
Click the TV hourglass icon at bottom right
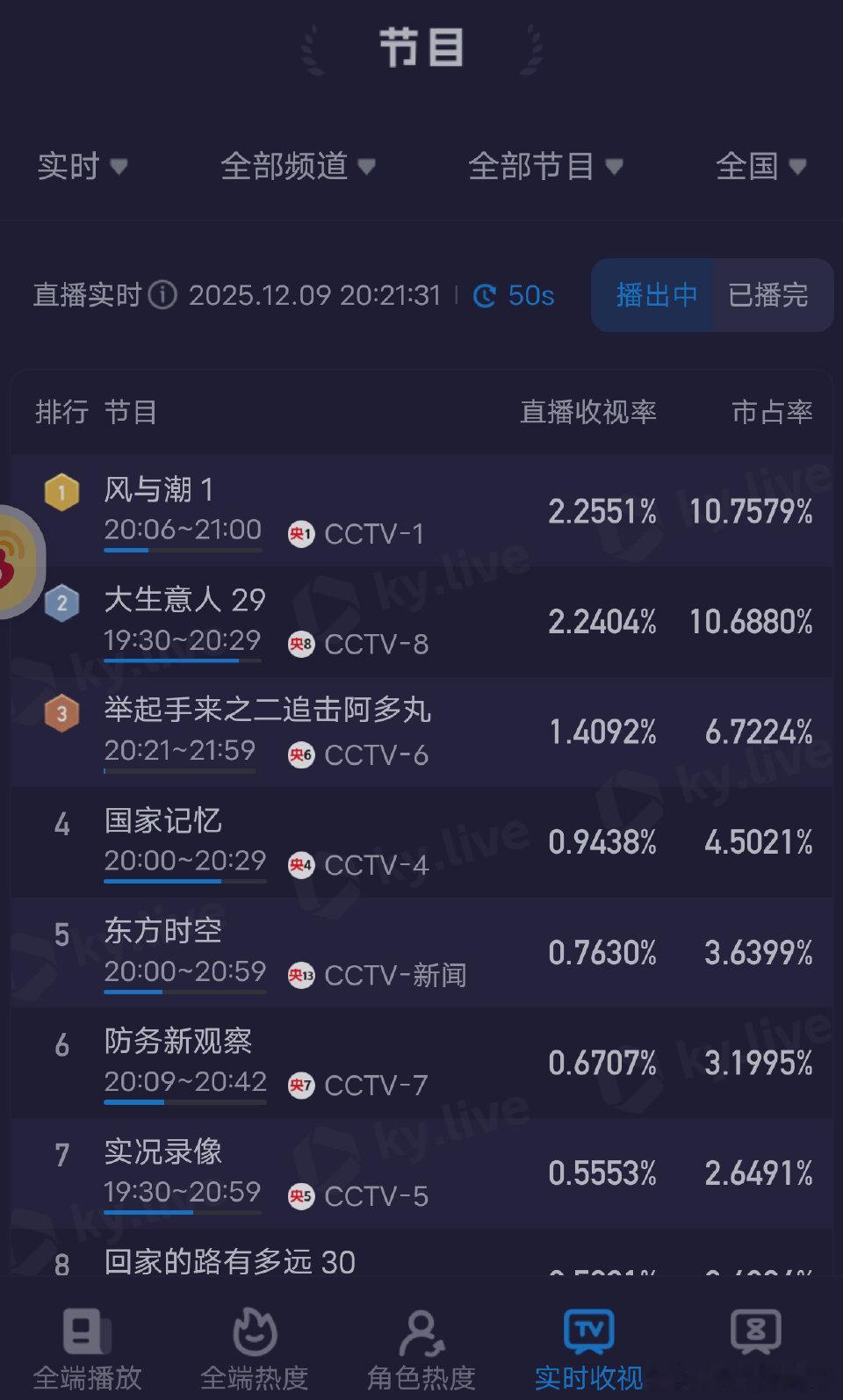755,1331
